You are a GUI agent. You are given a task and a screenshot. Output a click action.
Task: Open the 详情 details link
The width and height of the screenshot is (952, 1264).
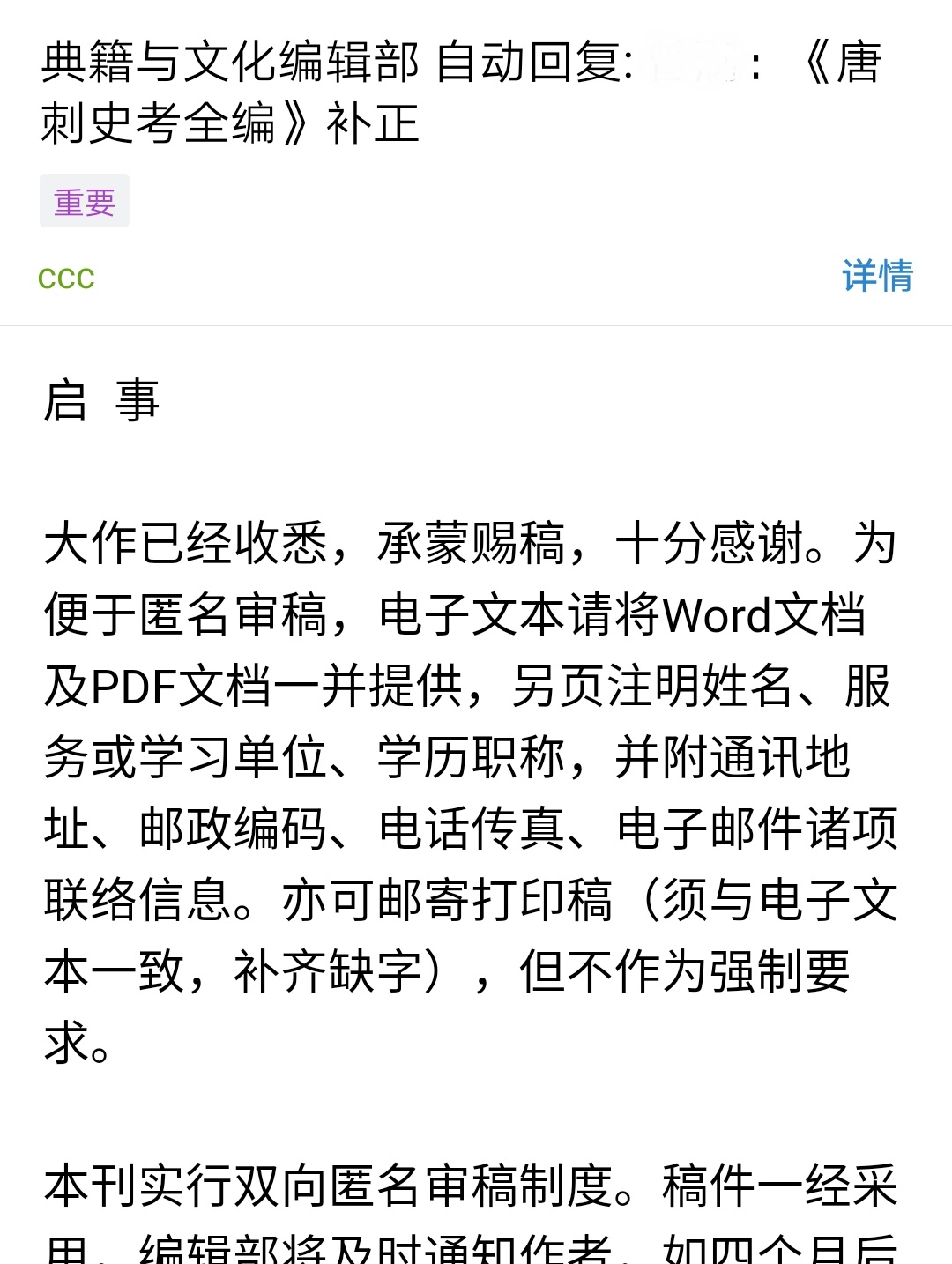(x=877, y=276)
